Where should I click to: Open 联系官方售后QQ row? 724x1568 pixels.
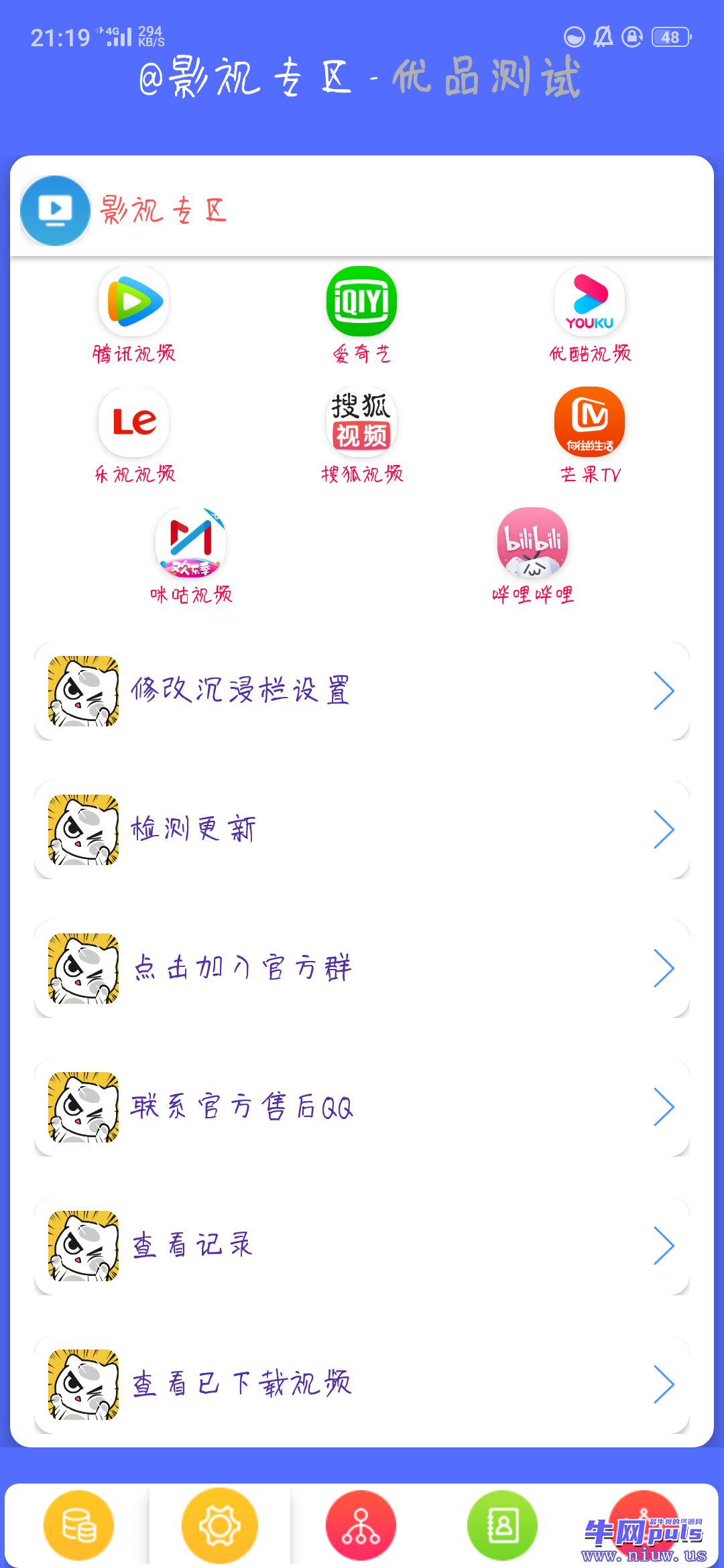coord(362,1107)
